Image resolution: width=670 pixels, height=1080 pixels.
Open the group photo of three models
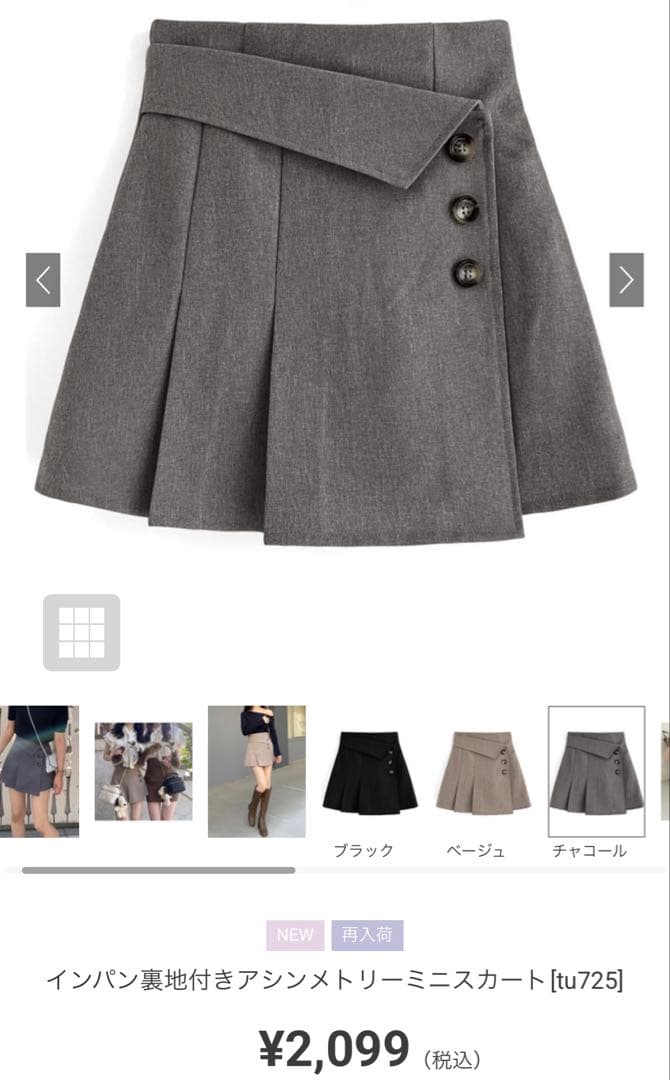tap(143, 771)
